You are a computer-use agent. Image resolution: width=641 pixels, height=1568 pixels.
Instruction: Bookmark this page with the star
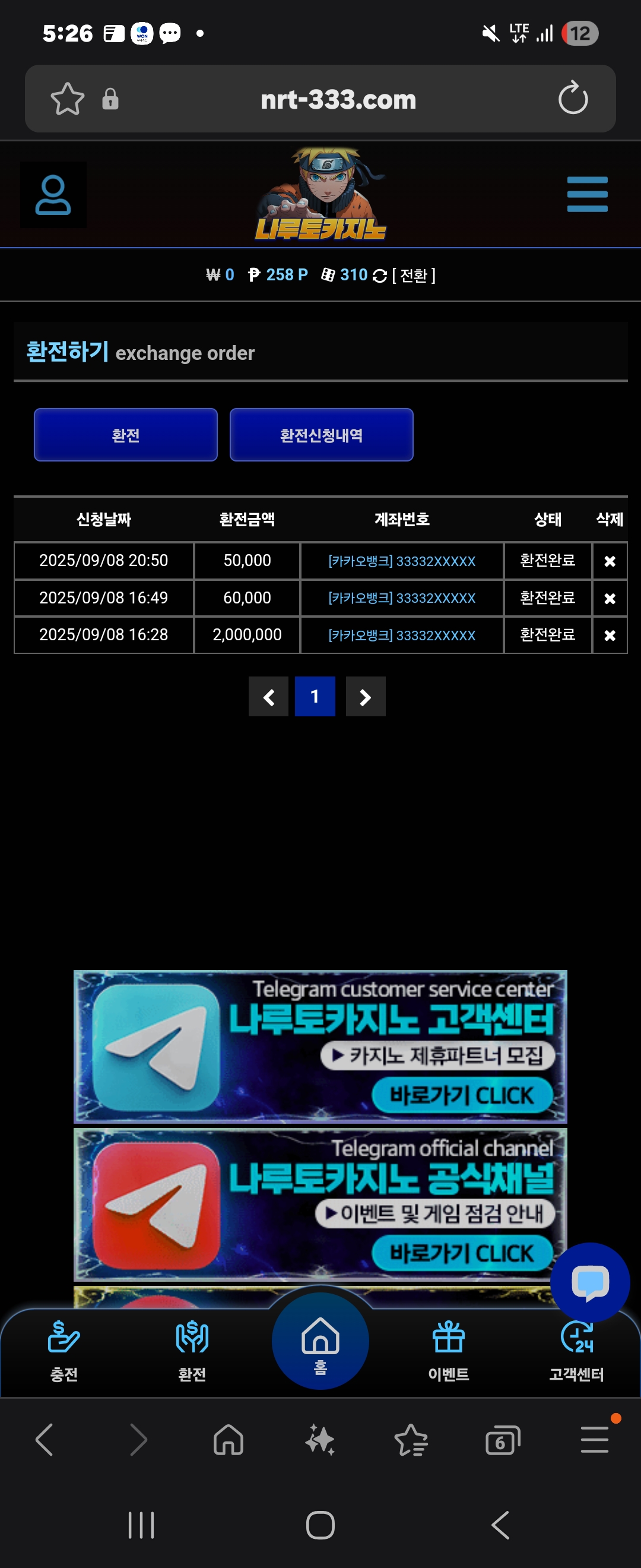pyautogui.click(x=67, y=99)
